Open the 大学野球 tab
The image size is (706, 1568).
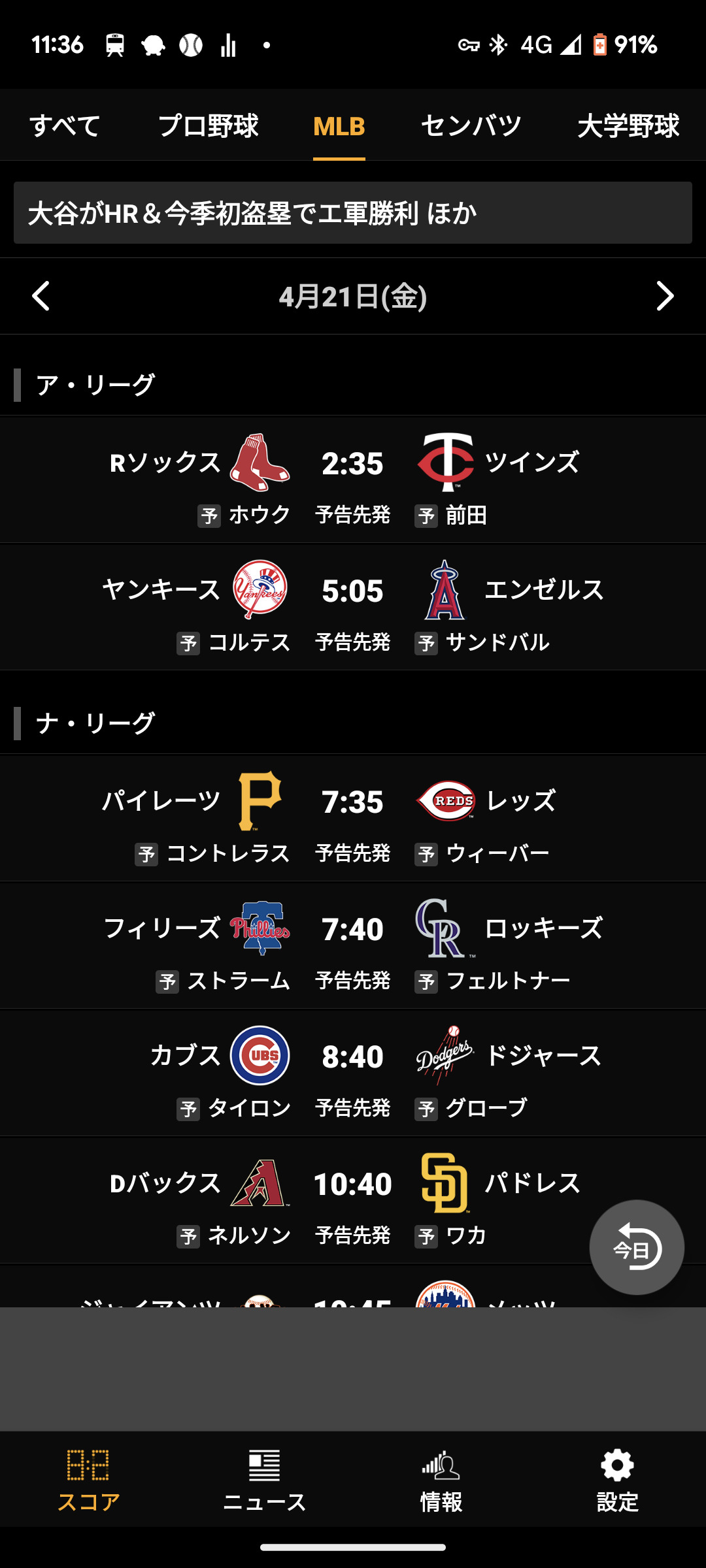[x=628, y=125]
